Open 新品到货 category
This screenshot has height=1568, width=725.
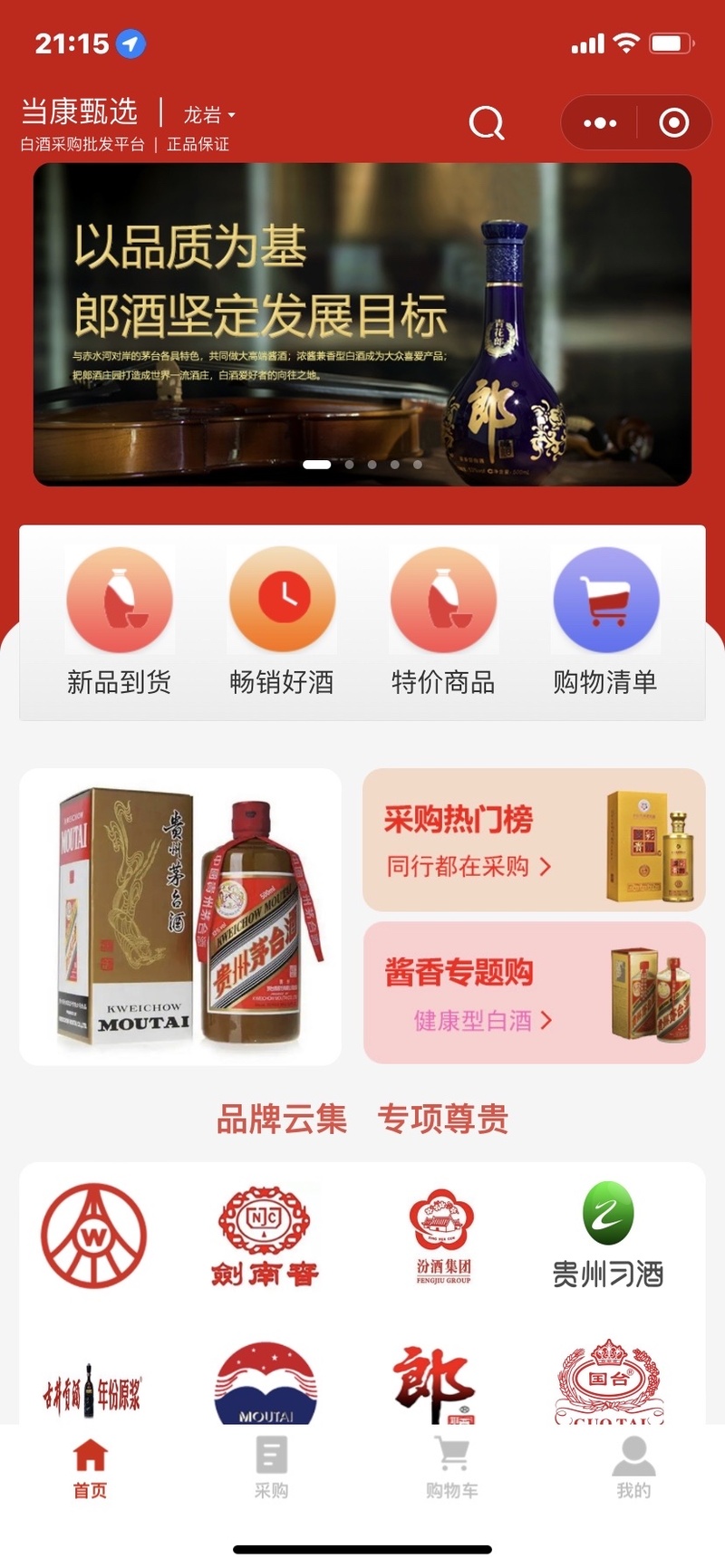[119, 622]
